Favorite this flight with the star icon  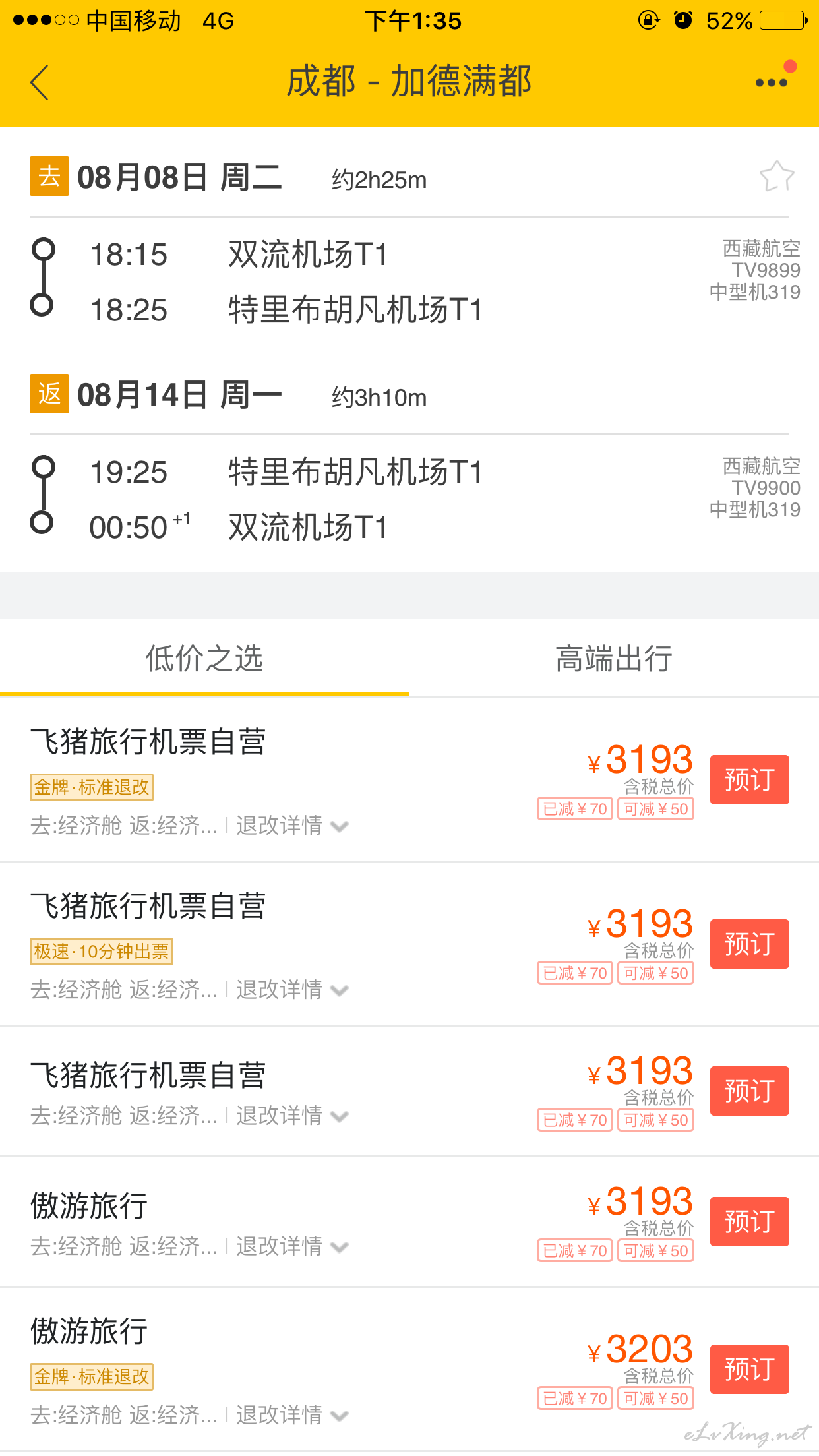tap(776, 177)
